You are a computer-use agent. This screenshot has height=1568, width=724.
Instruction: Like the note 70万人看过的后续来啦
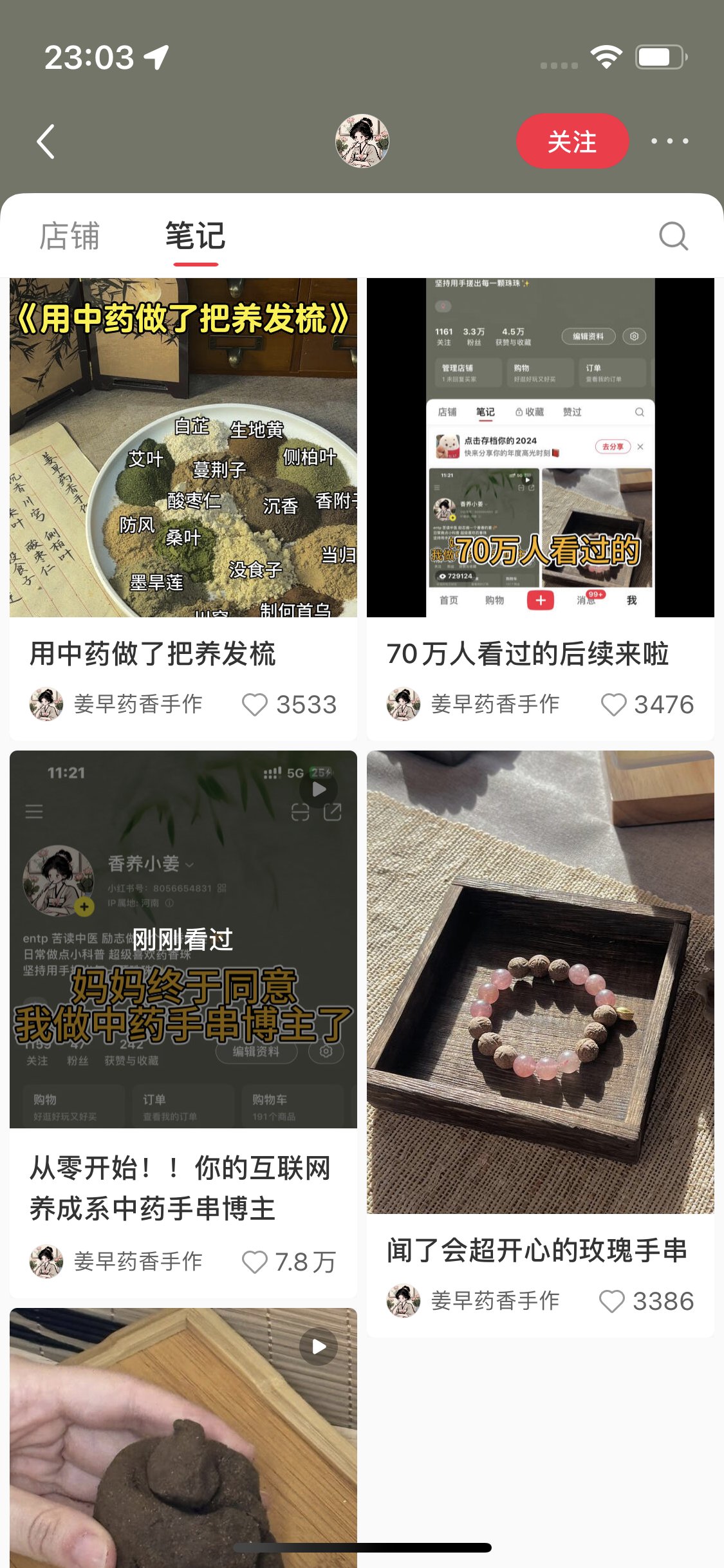pos(613,704)
